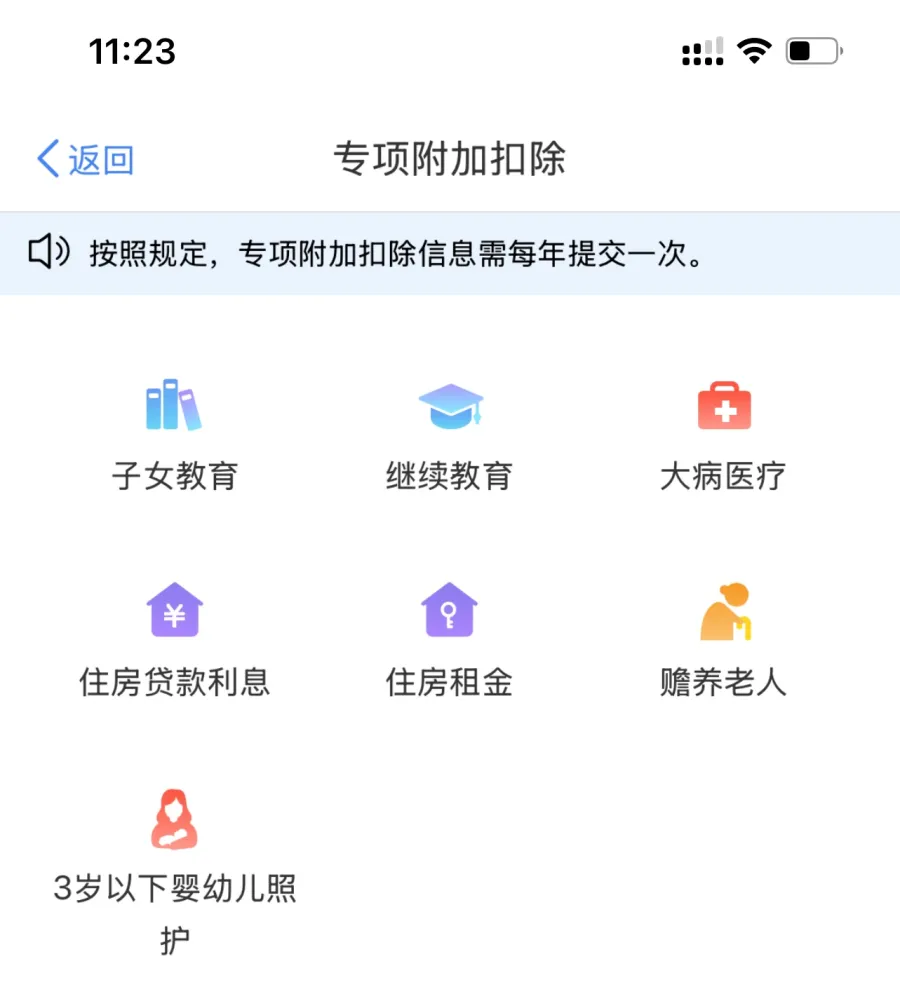Select the Infant Care (3岁以下婴幼儿照护) icon
The height and width of the screenshot is (1008, 900).
174,818
